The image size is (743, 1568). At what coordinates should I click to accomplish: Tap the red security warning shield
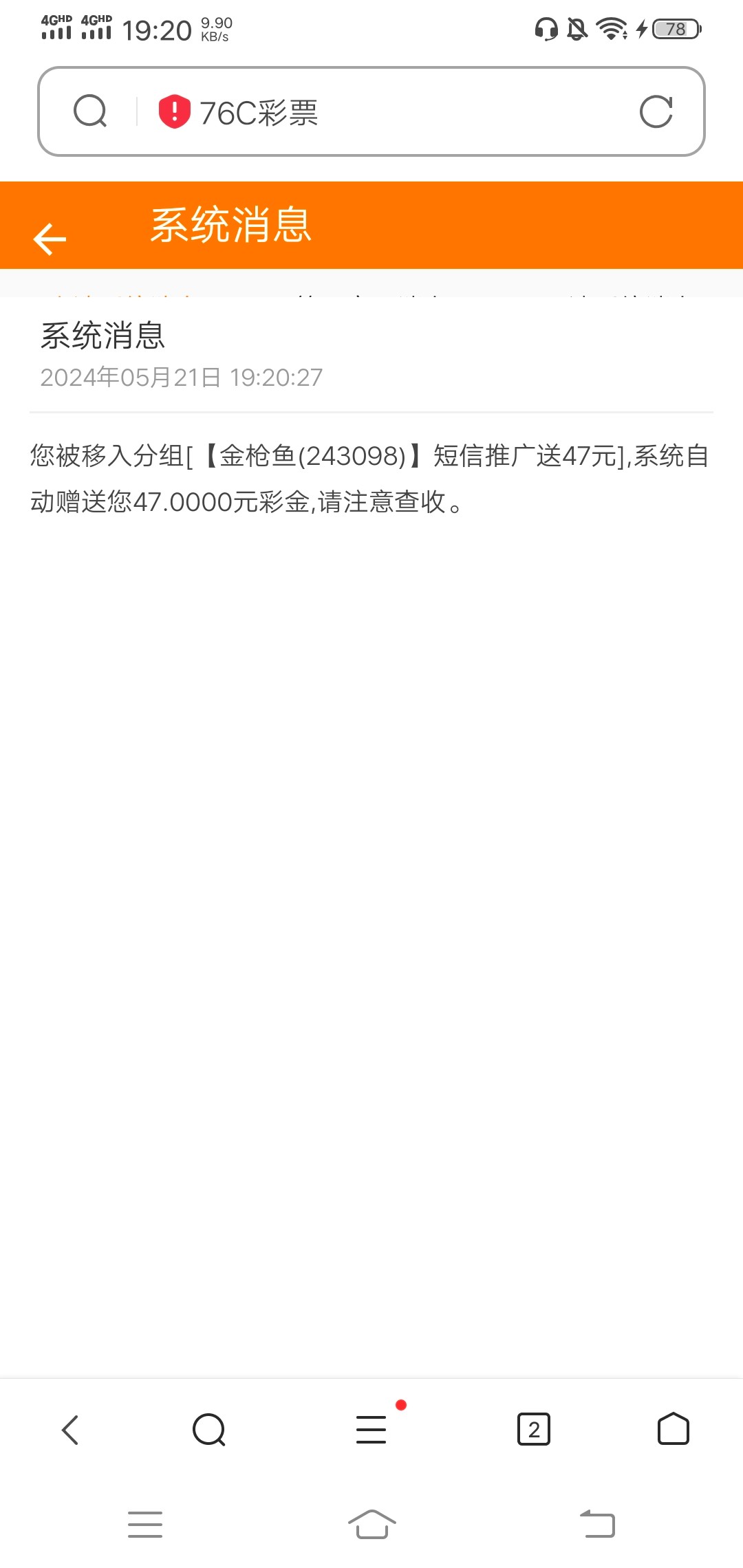[174, 111]
